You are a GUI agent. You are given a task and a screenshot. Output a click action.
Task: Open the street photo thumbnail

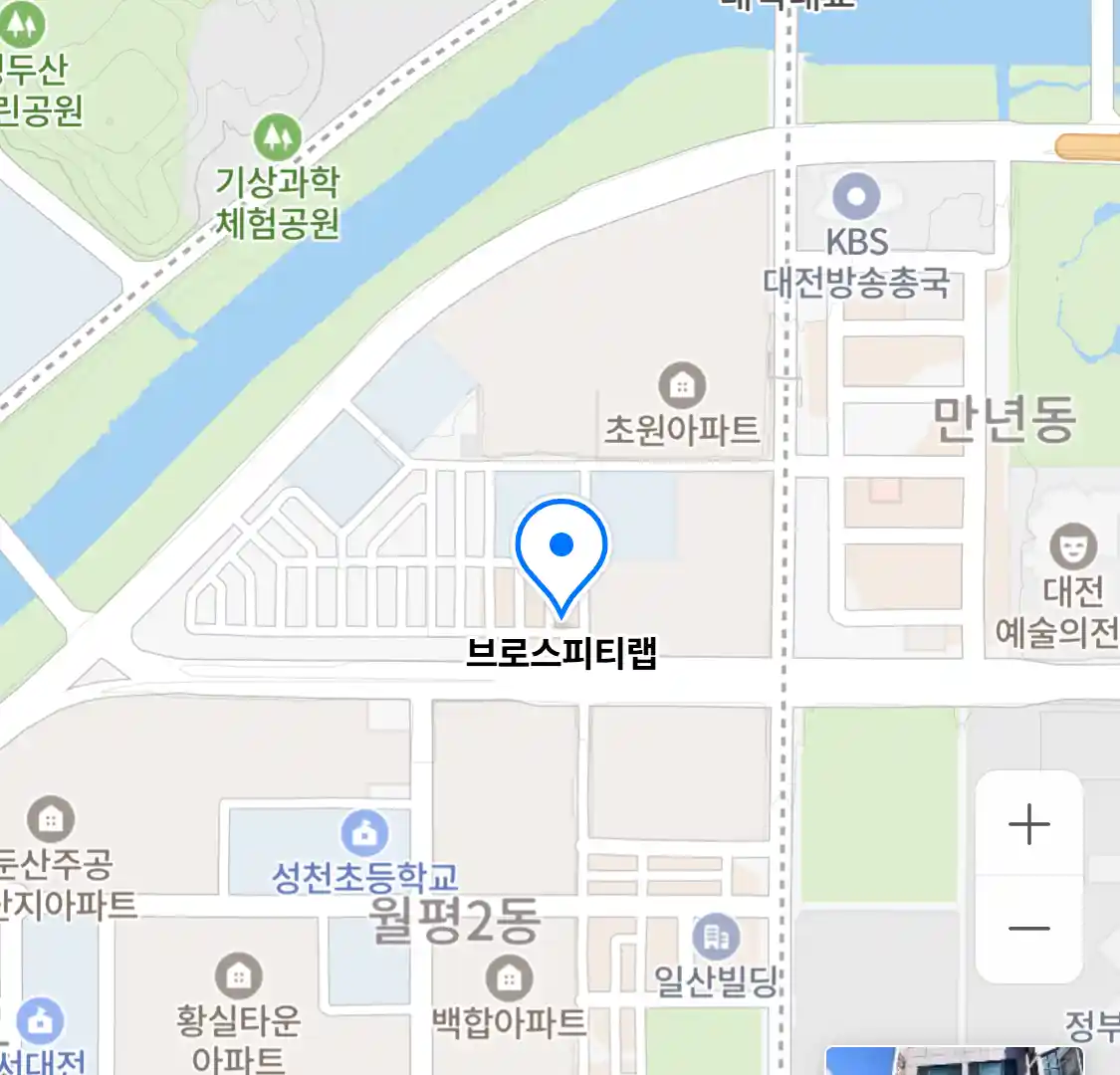click(x=954, y=1061)
